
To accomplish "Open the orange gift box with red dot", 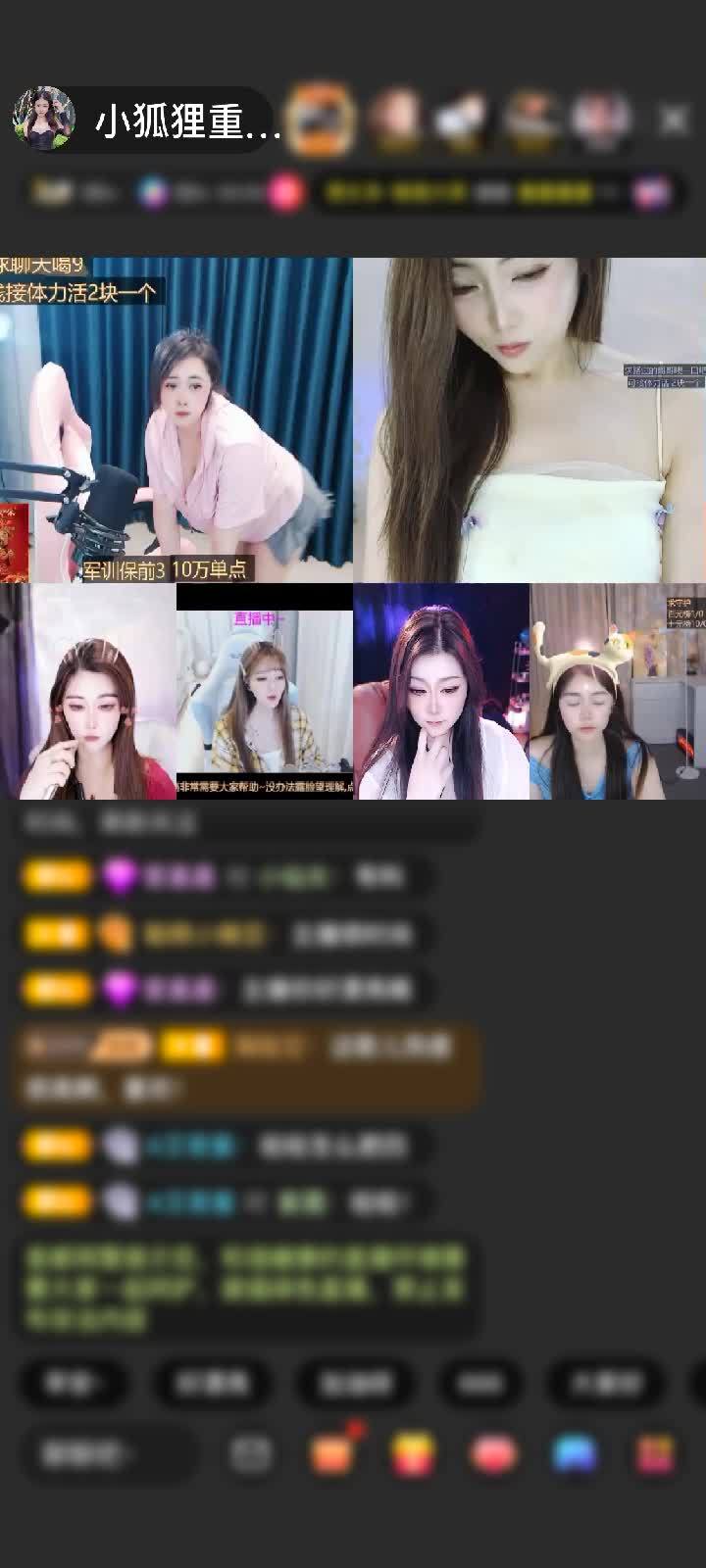I will point(333,1454).
